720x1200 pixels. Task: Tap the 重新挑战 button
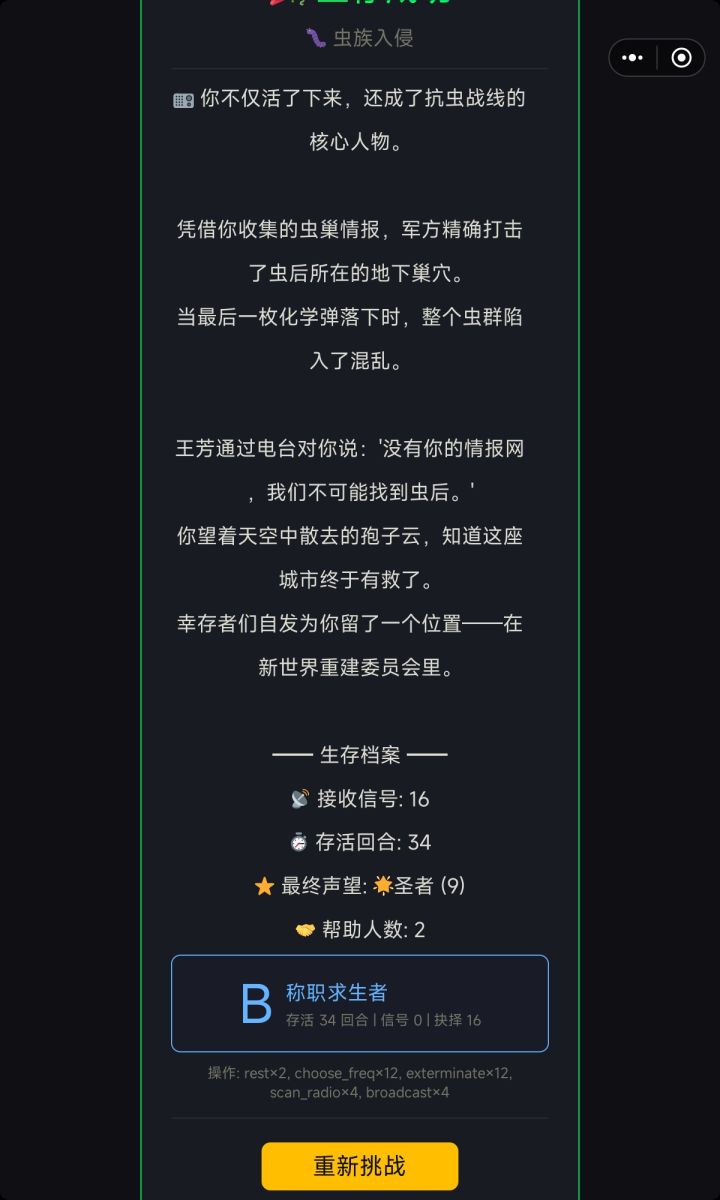[359, 1165]
